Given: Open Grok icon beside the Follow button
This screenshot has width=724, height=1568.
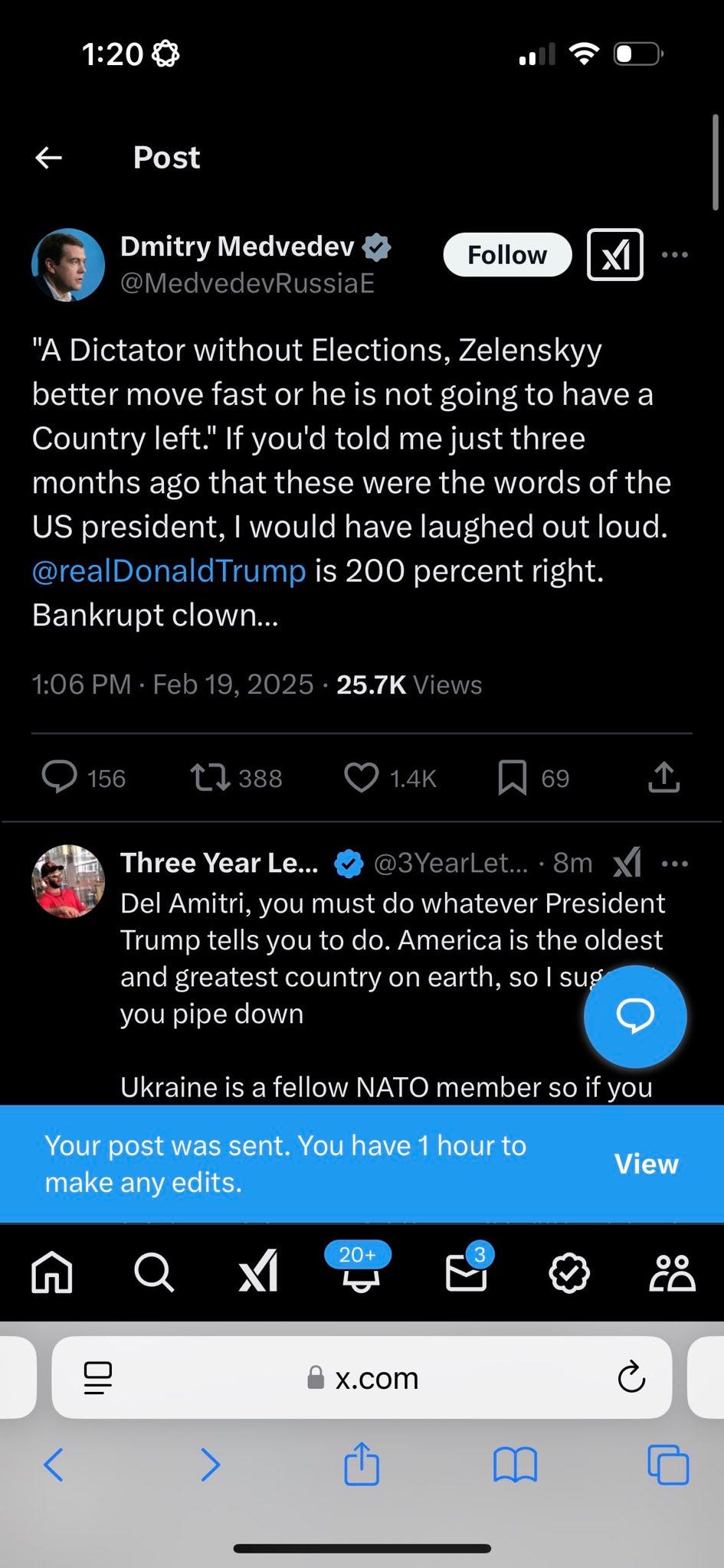Looking at the screenshot, I should click(x=614, y=255).
